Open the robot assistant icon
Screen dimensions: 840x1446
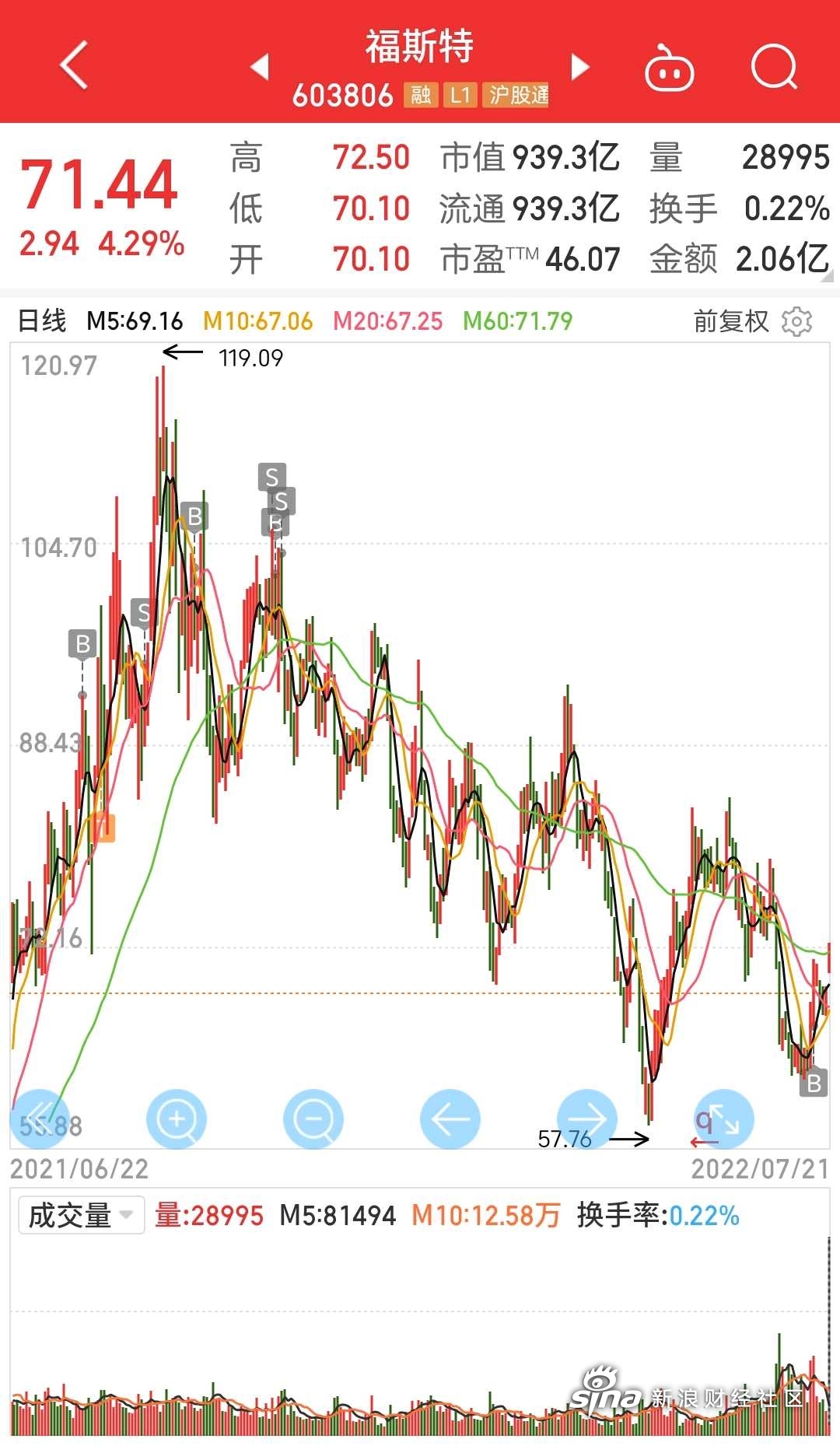click(x=669, y=68)
